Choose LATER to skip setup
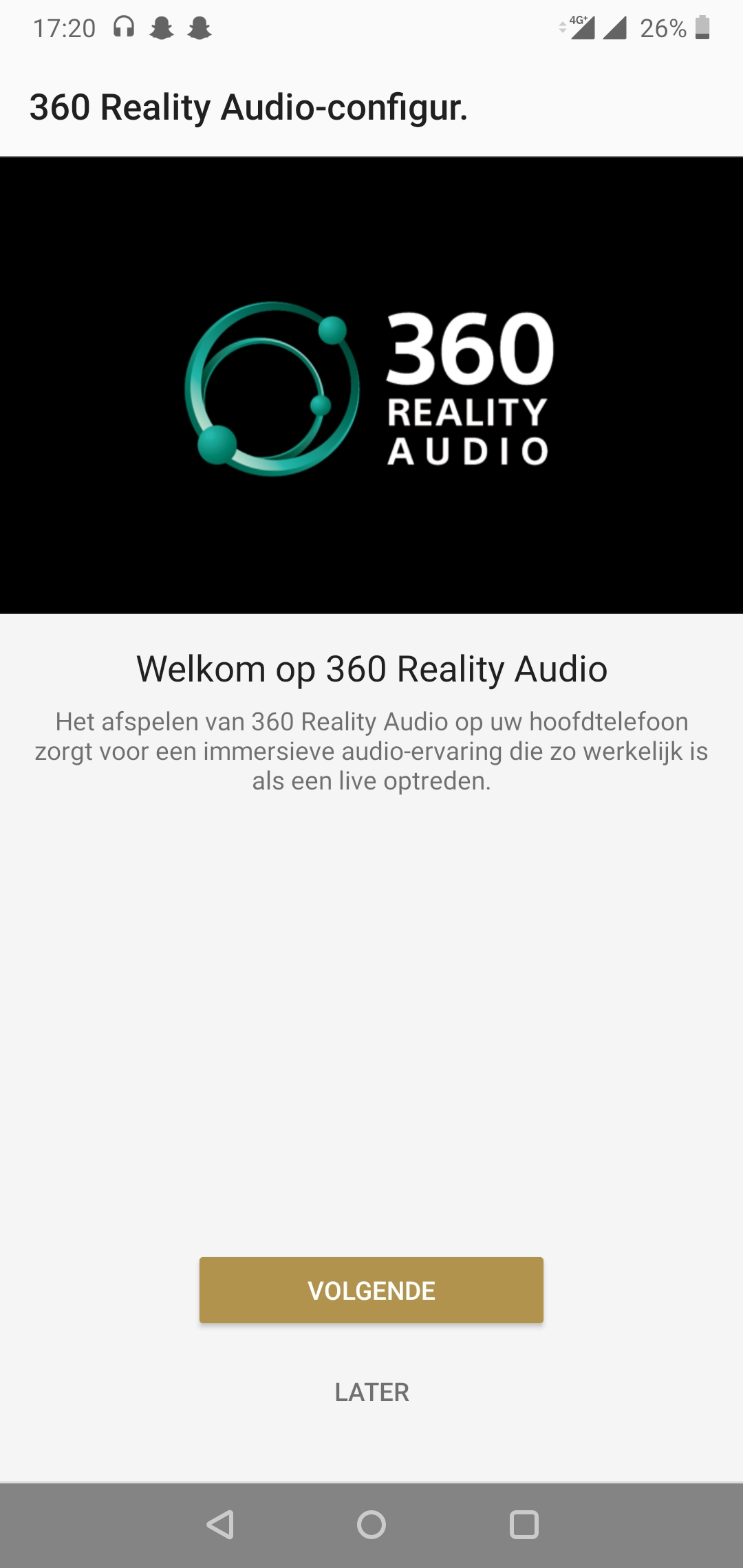Image resolution: width=743 pixels, height=1568 pixels. [x=371, y=1392]
